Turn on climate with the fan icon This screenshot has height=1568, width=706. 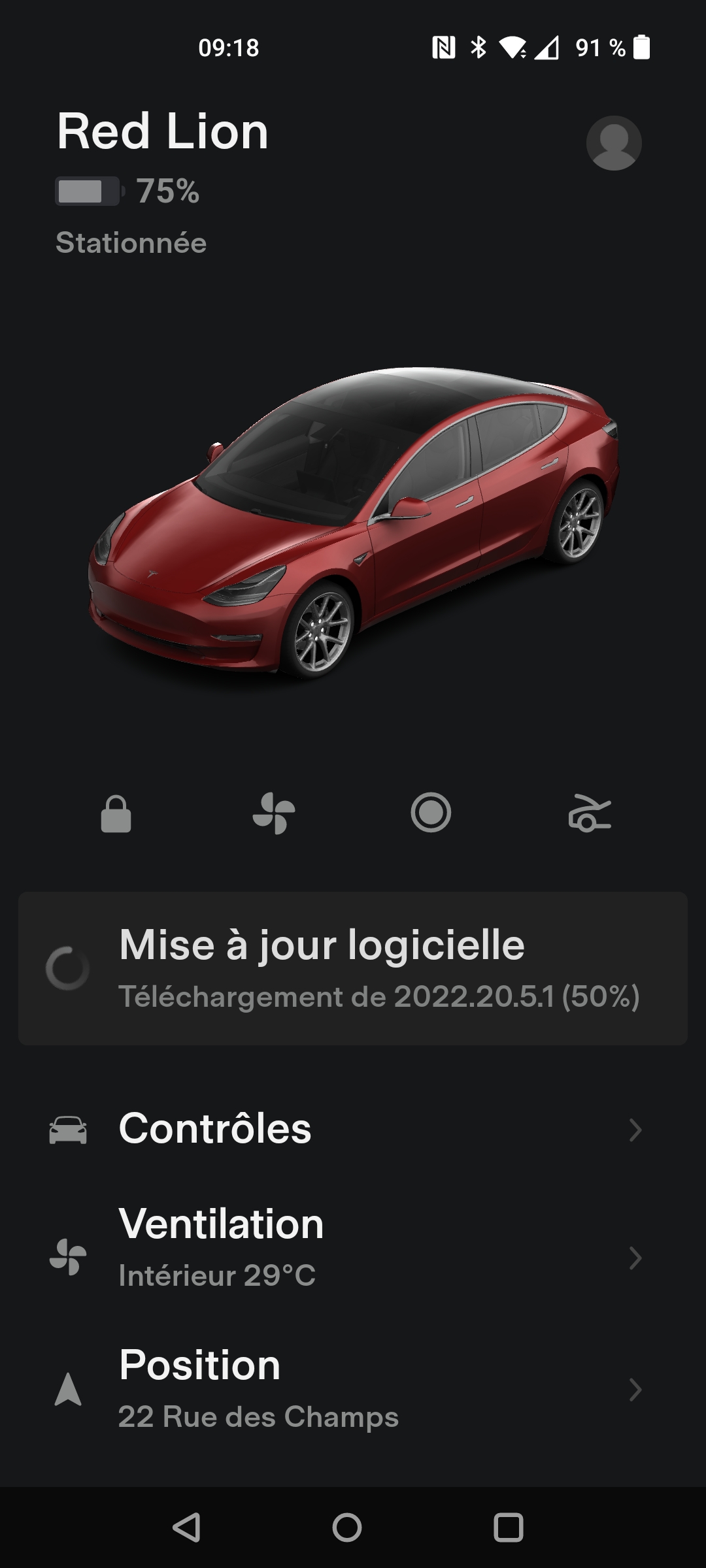coord(274,813)
